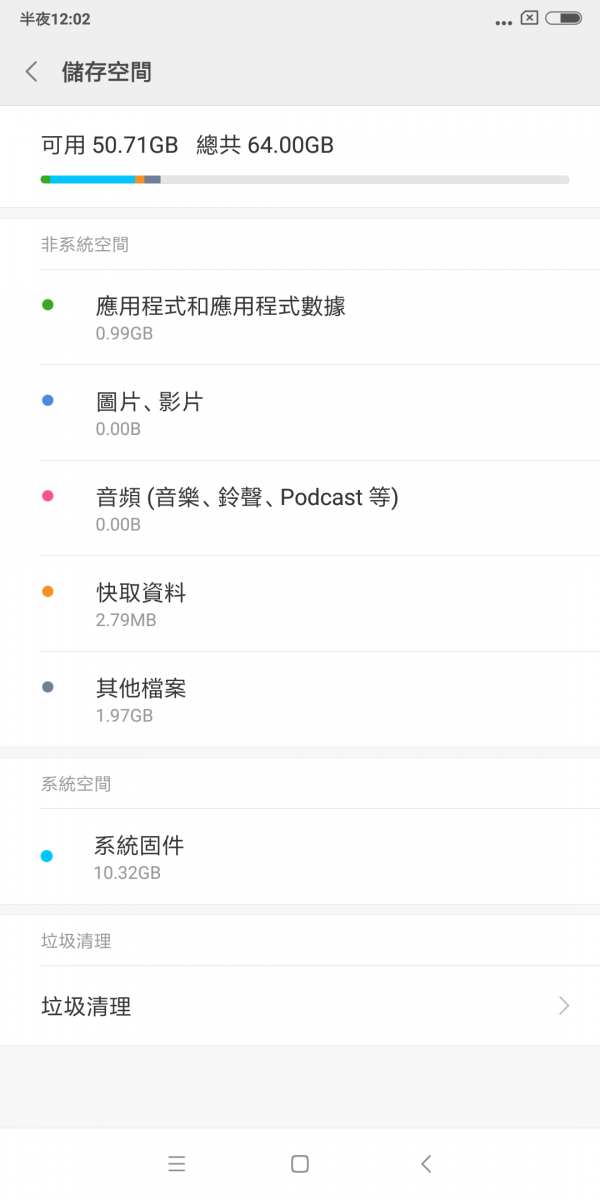Viewport: 600px width, 1200px height.
Task: Open recent apps from the navigation bar
Action: [177, 1163]
